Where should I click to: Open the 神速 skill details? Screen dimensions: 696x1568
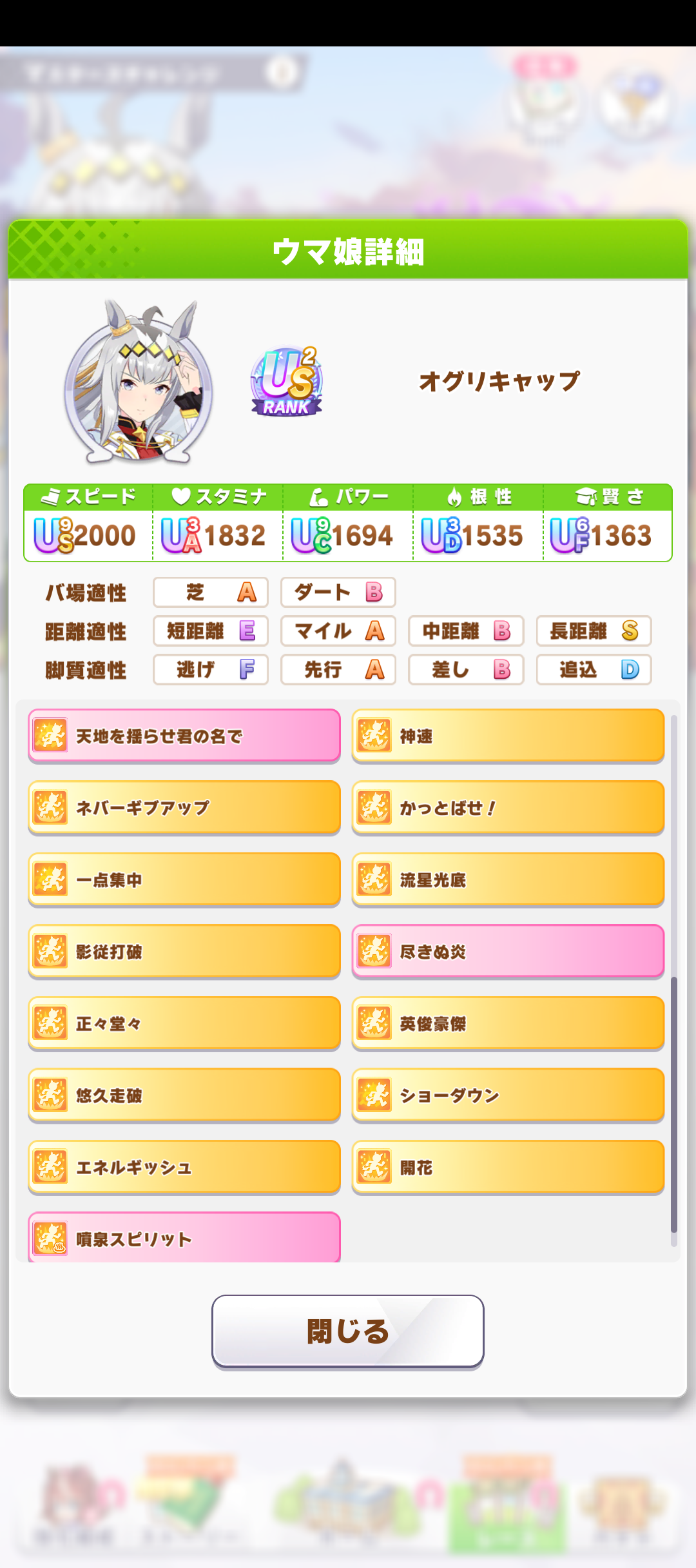(508, 736)
